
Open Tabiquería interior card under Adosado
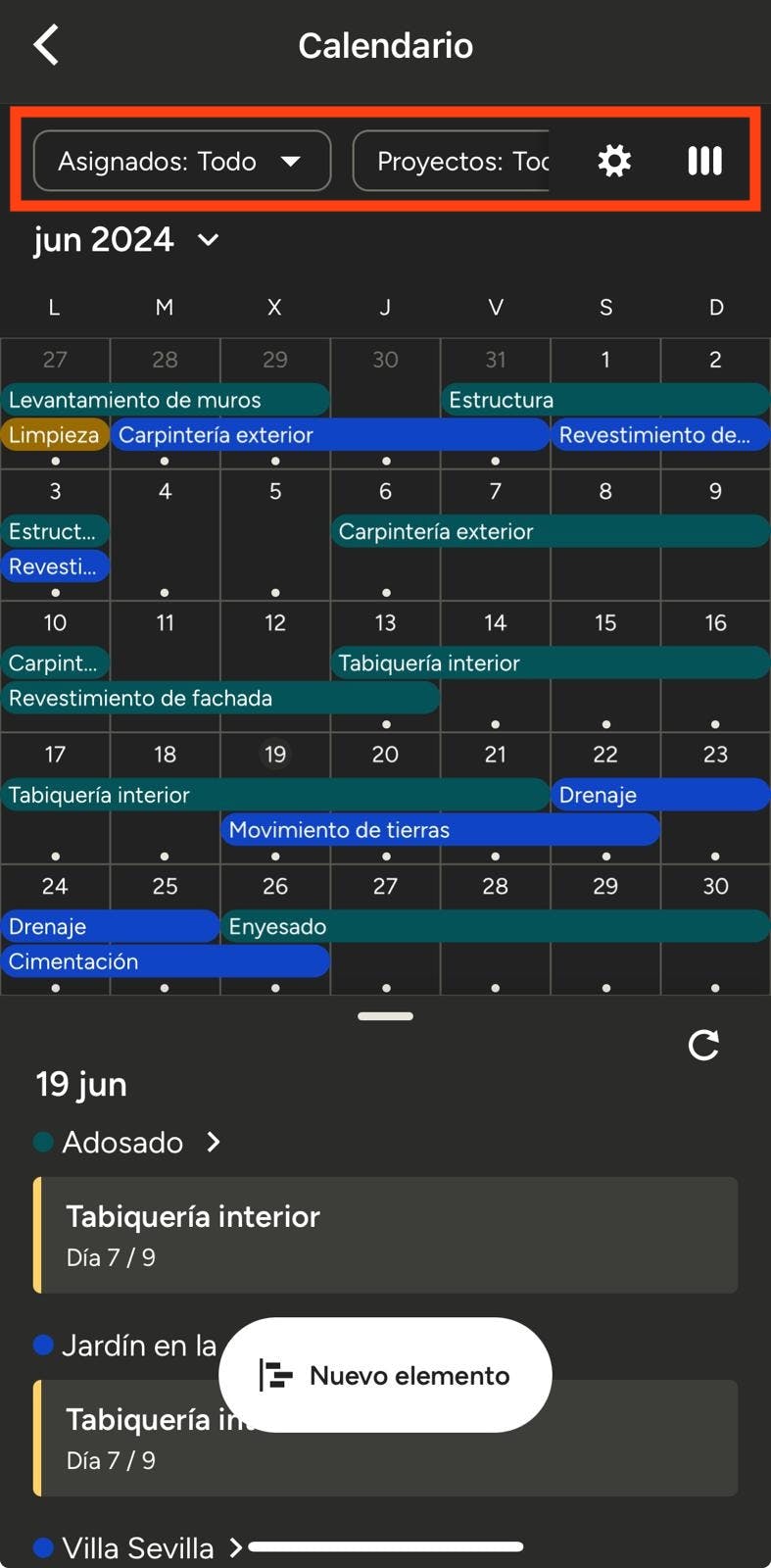point(385,1235)
